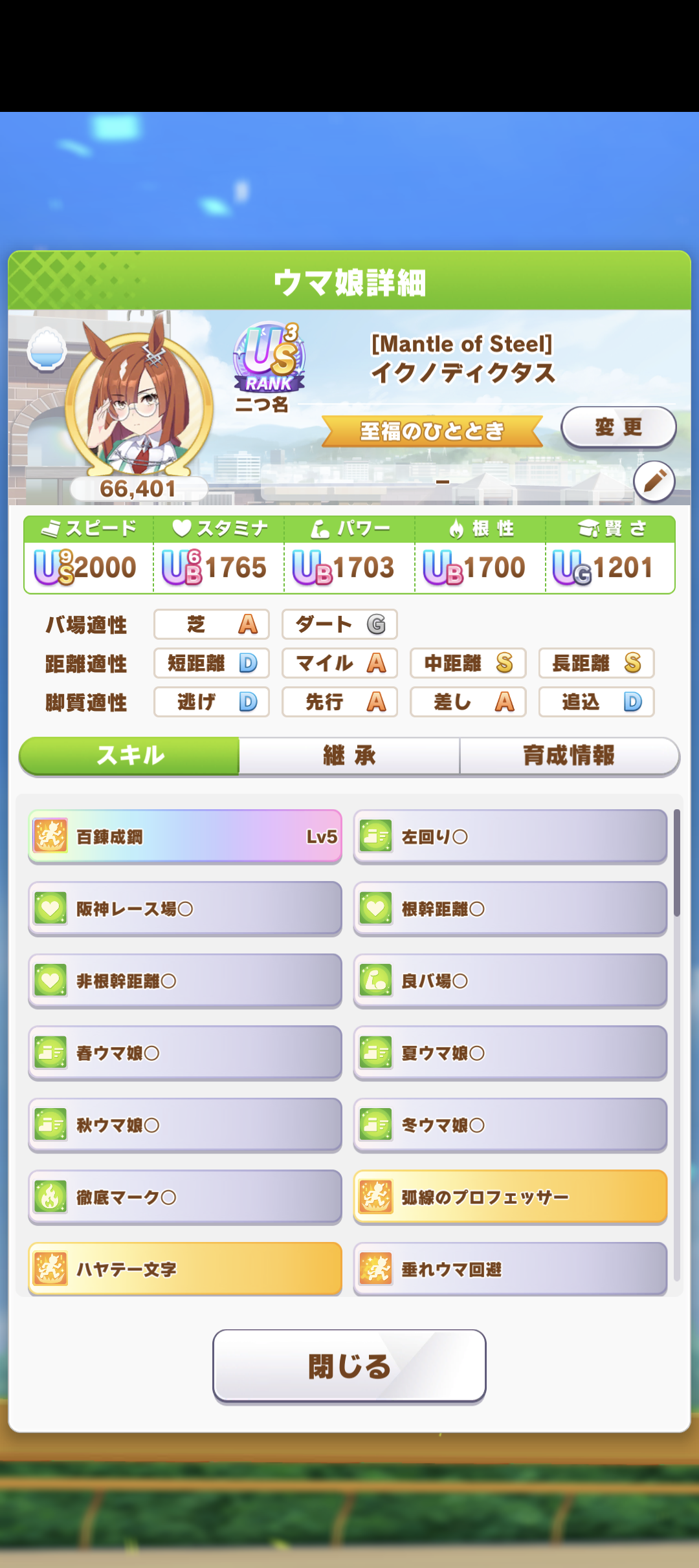Tap the shell icon beside the portrait
This screenshot has width=699, height=1568.
[x=47, y=349]
